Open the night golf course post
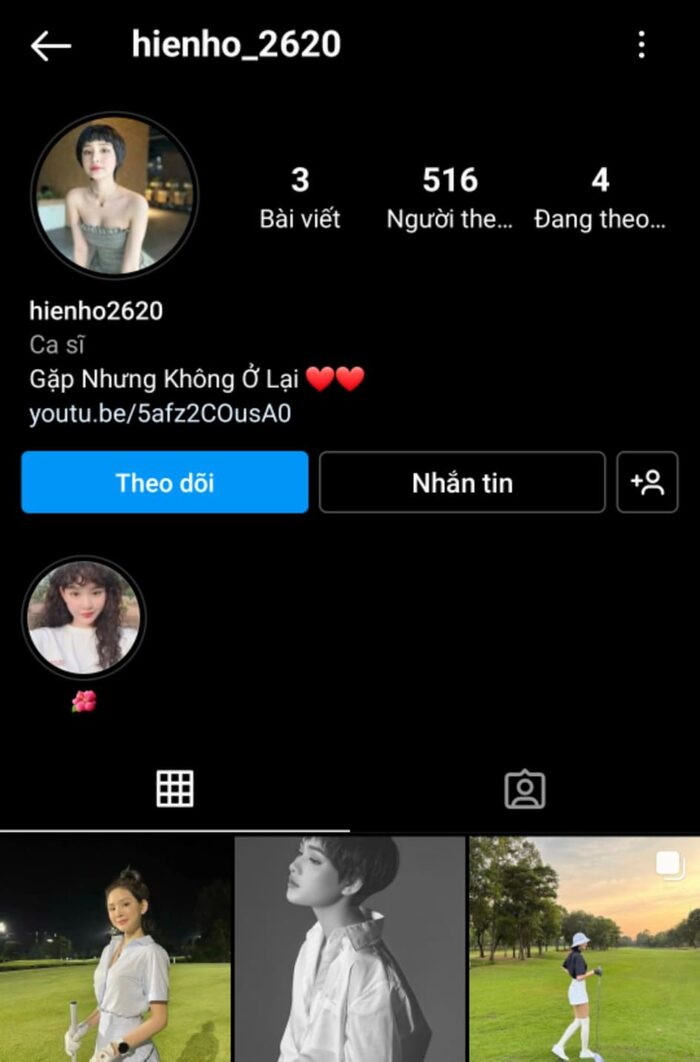 [115, 949]
